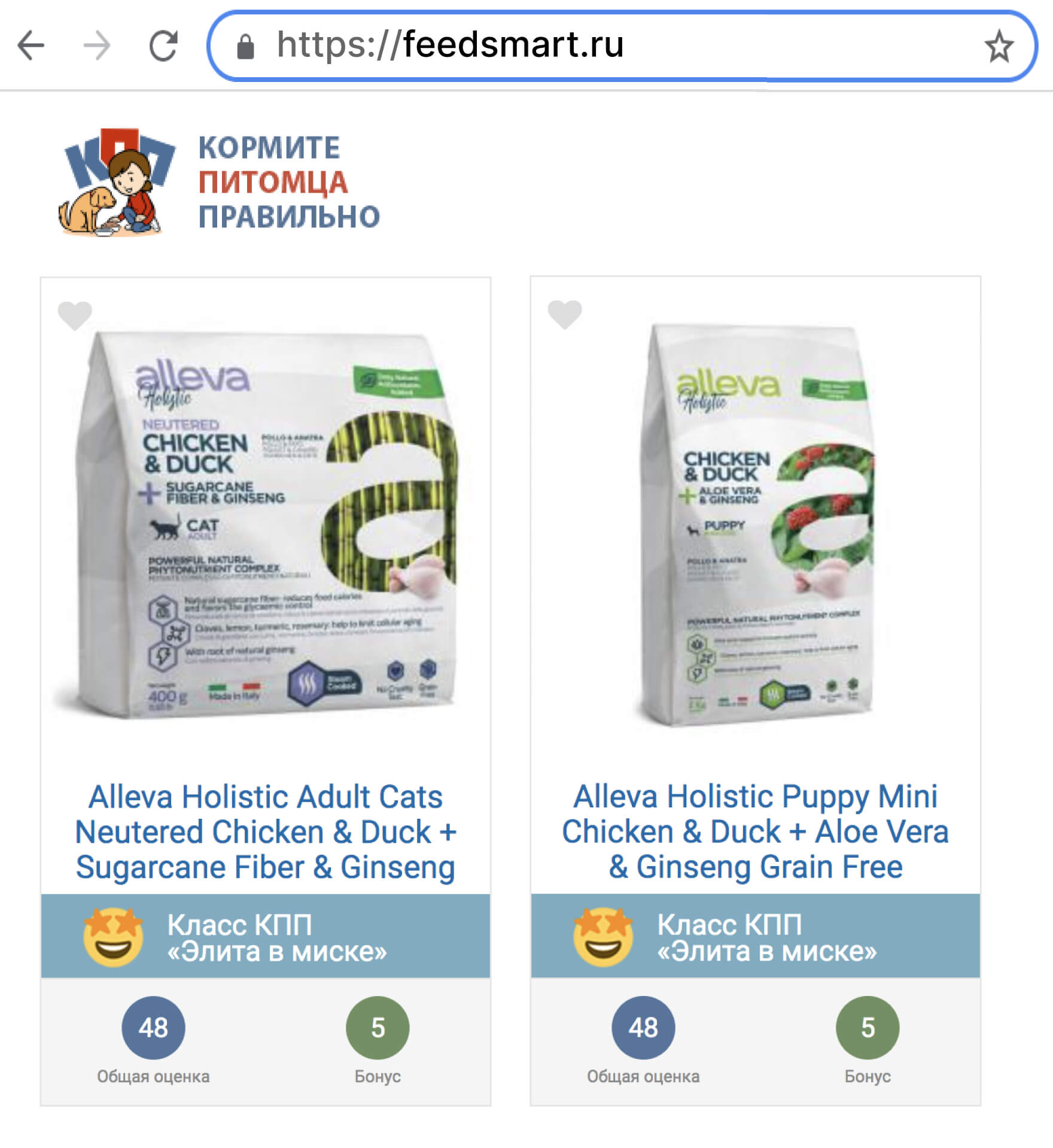The width and height of the screenshot is (1053, 1148).
Task: Go forward in browser history
Action: (96, 45)
